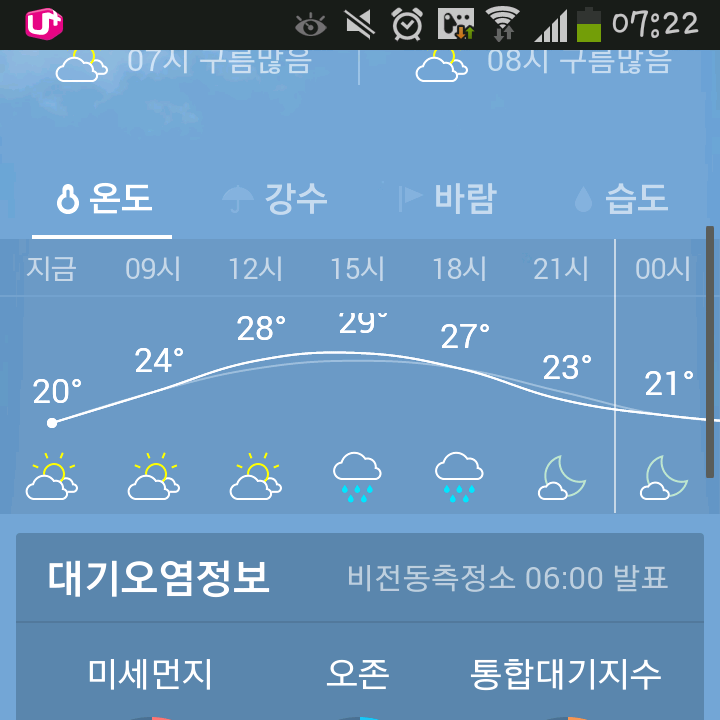Open the 바람 wind tab
The image size is (720, 720).
pyautogui.click(x=447, y=199)
